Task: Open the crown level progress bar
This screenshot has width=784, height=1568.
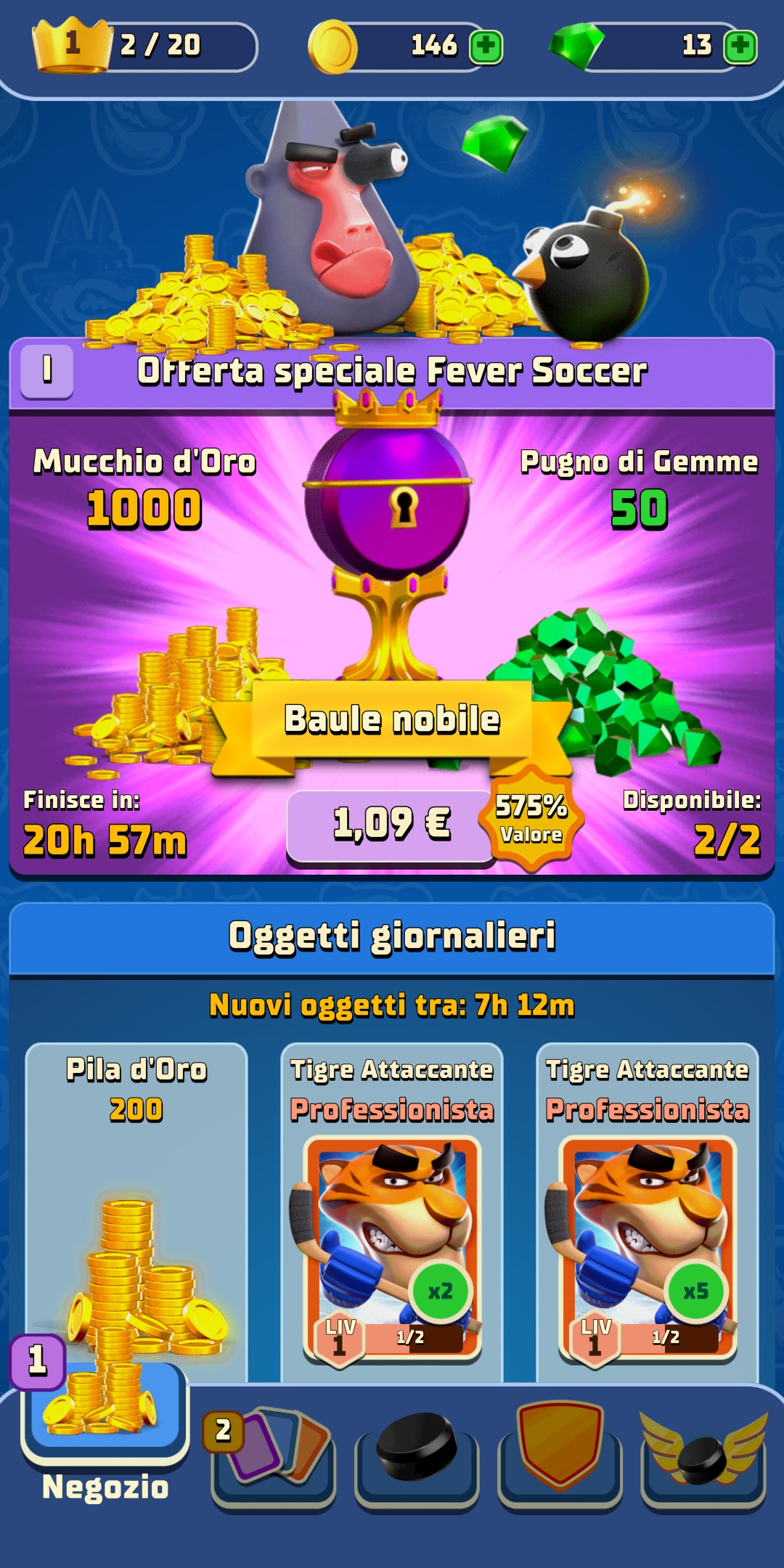Action: pyautogui.click(x=145, y=47)
